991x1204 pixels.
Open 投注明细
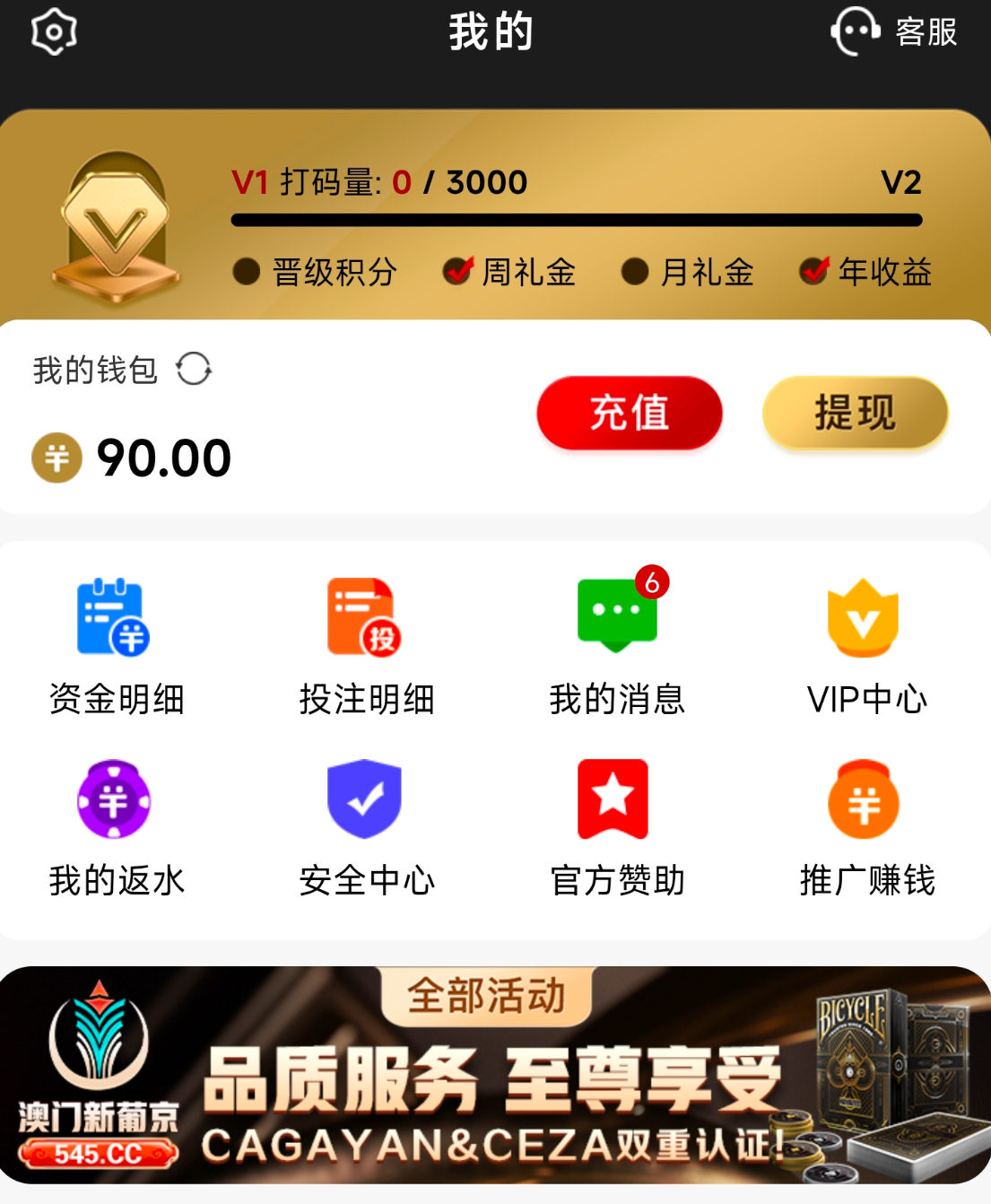click(x=366, y=646)
